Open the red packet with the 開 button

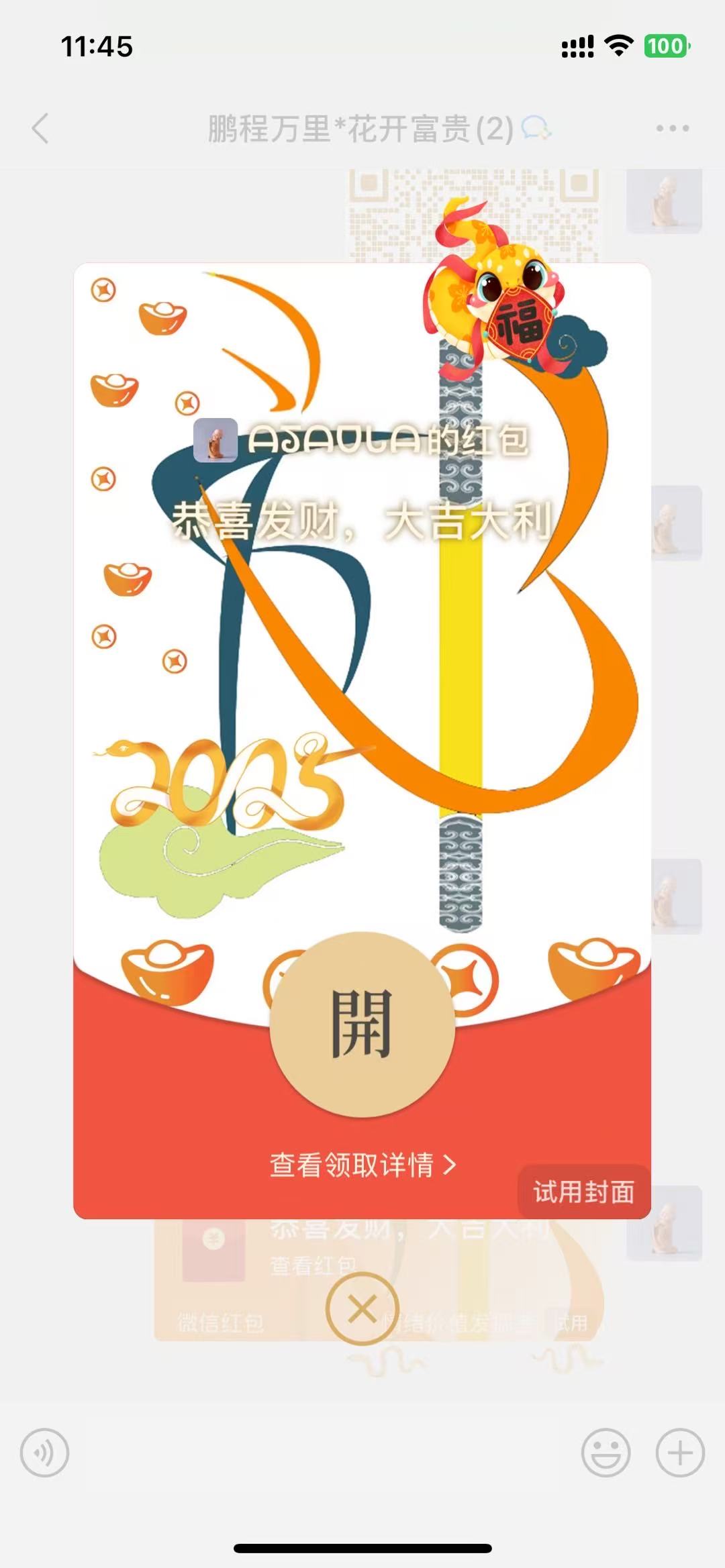point(362,1024)
